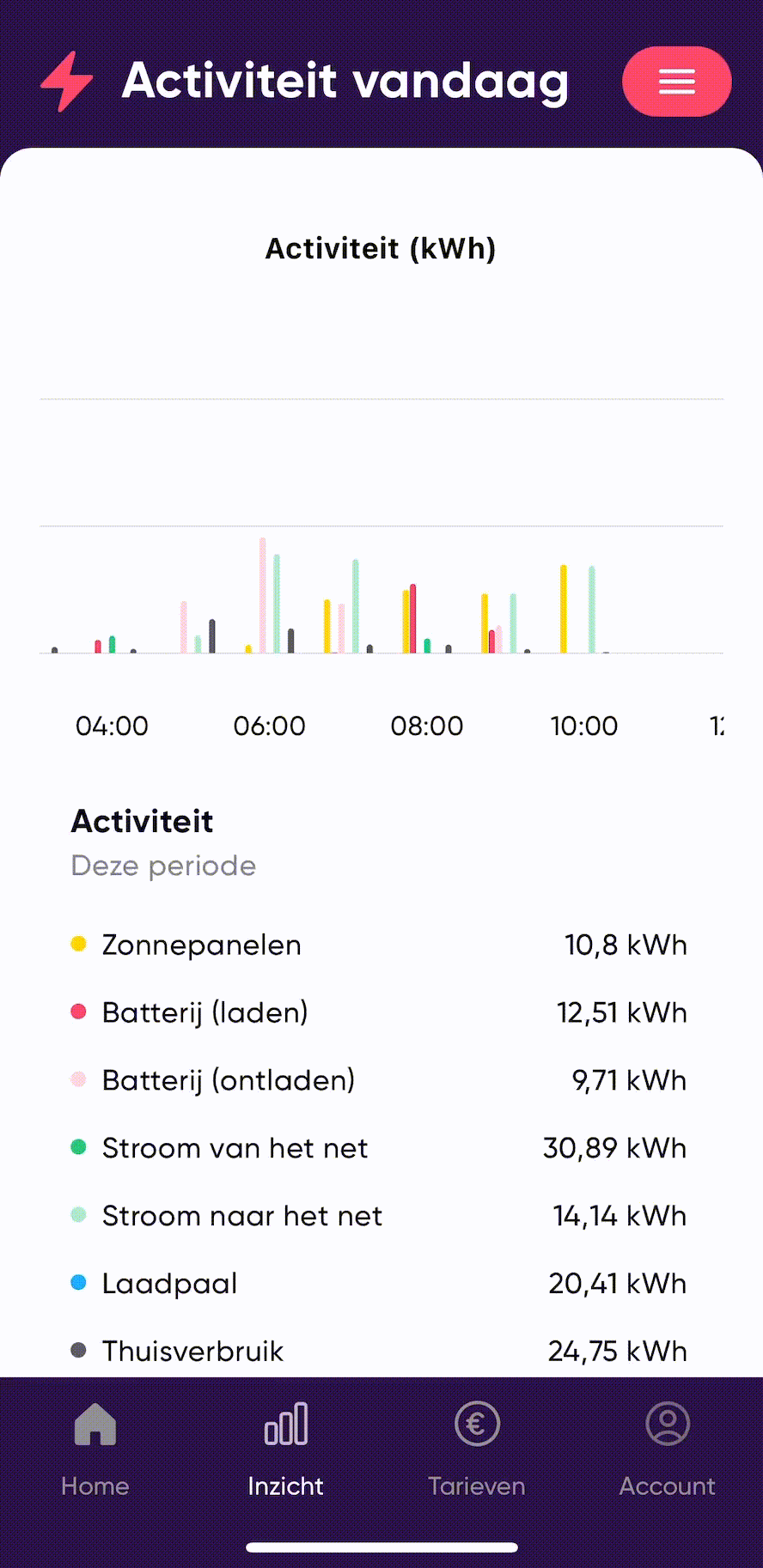This screenshot has height=1568, width=763.
Task: Tap the green Stroom van het net dot
Action: 78,1146
